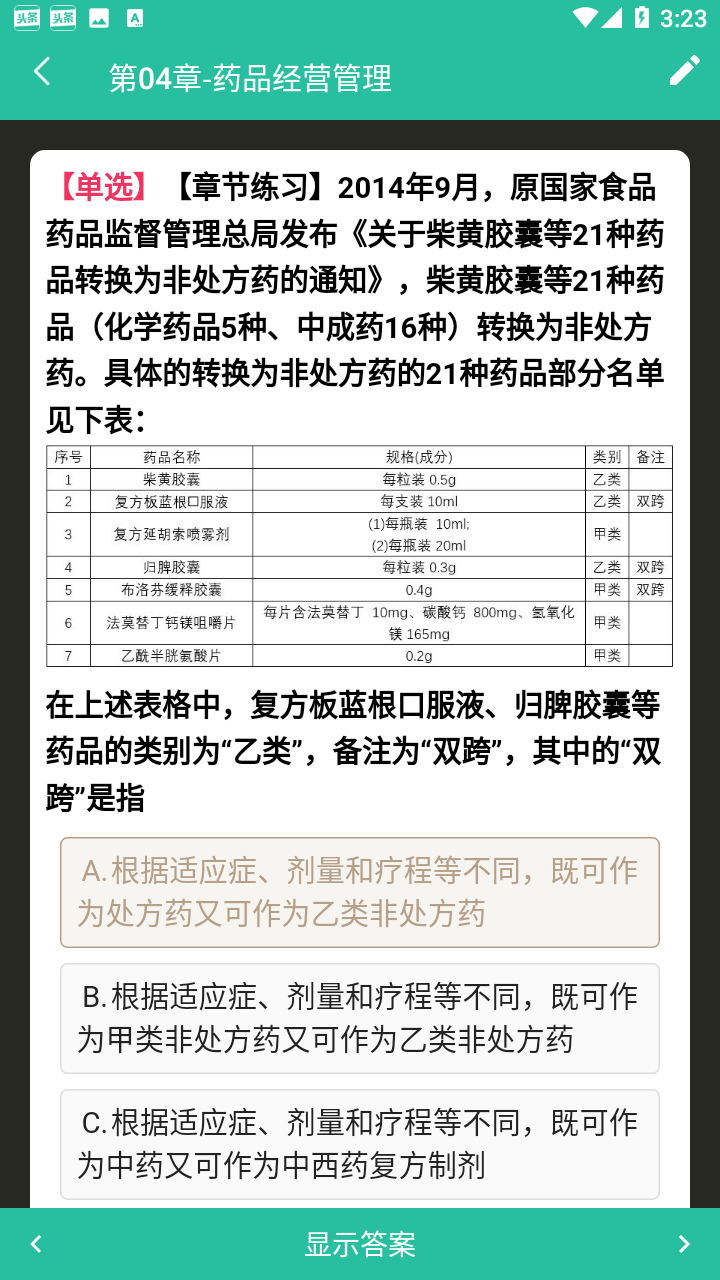
Task: Pick answer option C
Action: click(360, 1144)
